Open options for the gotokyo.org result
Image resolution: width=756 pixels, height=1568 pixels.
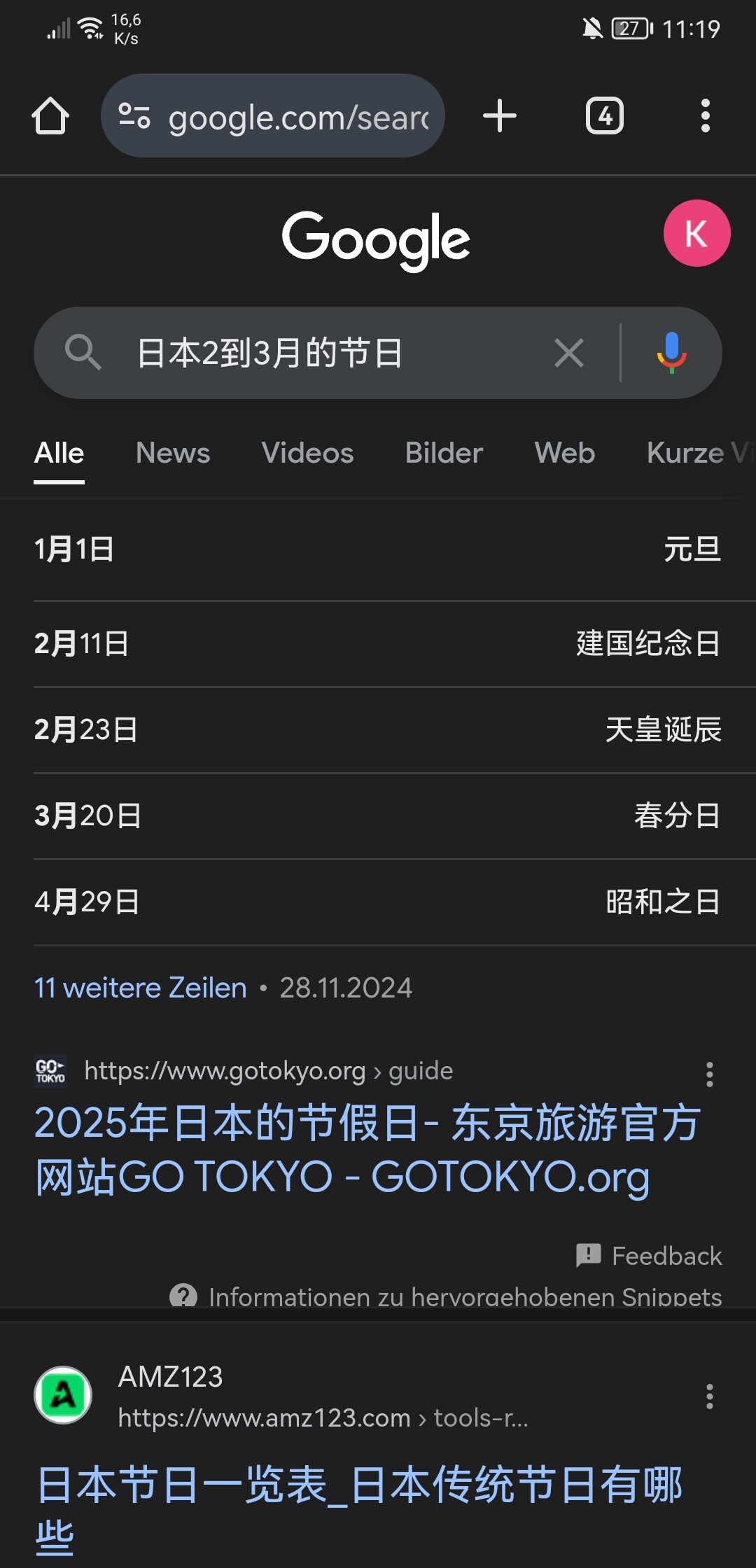click(x=709, y=1074)
